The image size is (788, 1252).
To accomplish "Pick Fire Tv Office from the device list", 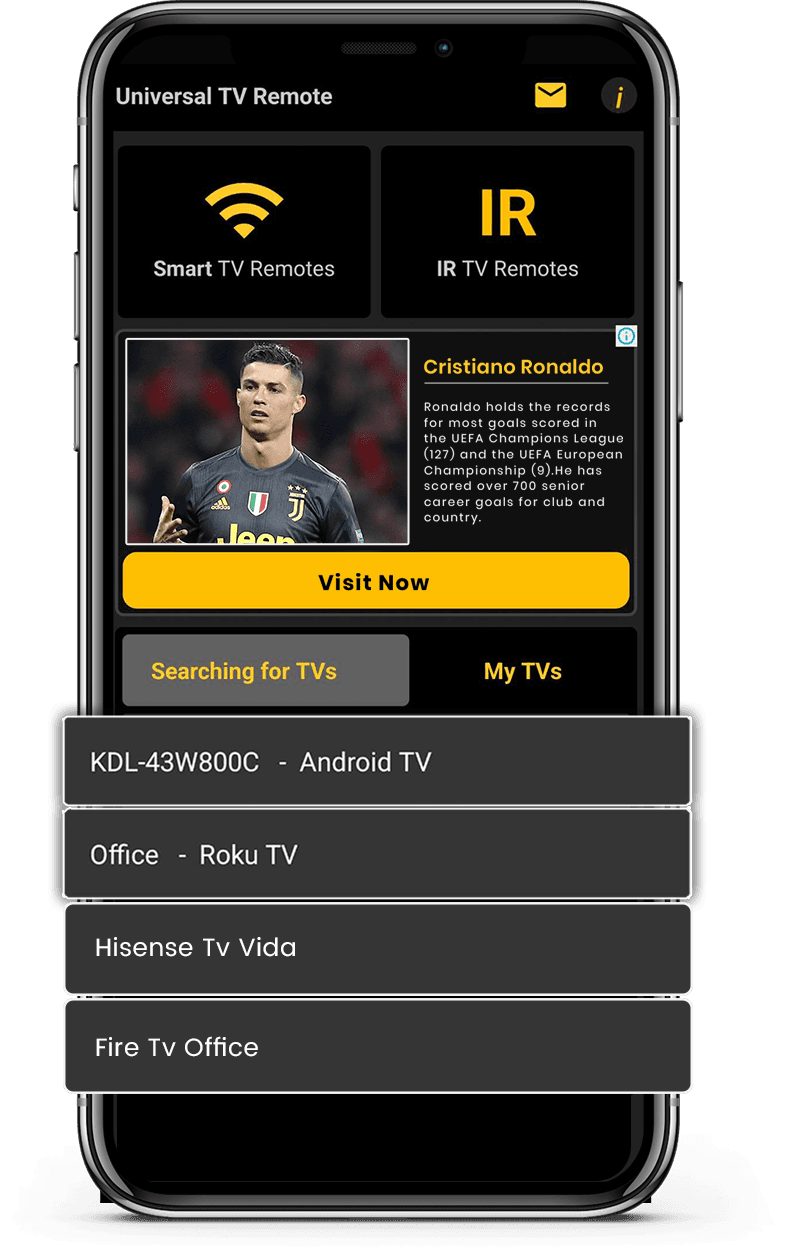I will point(377,1046).
